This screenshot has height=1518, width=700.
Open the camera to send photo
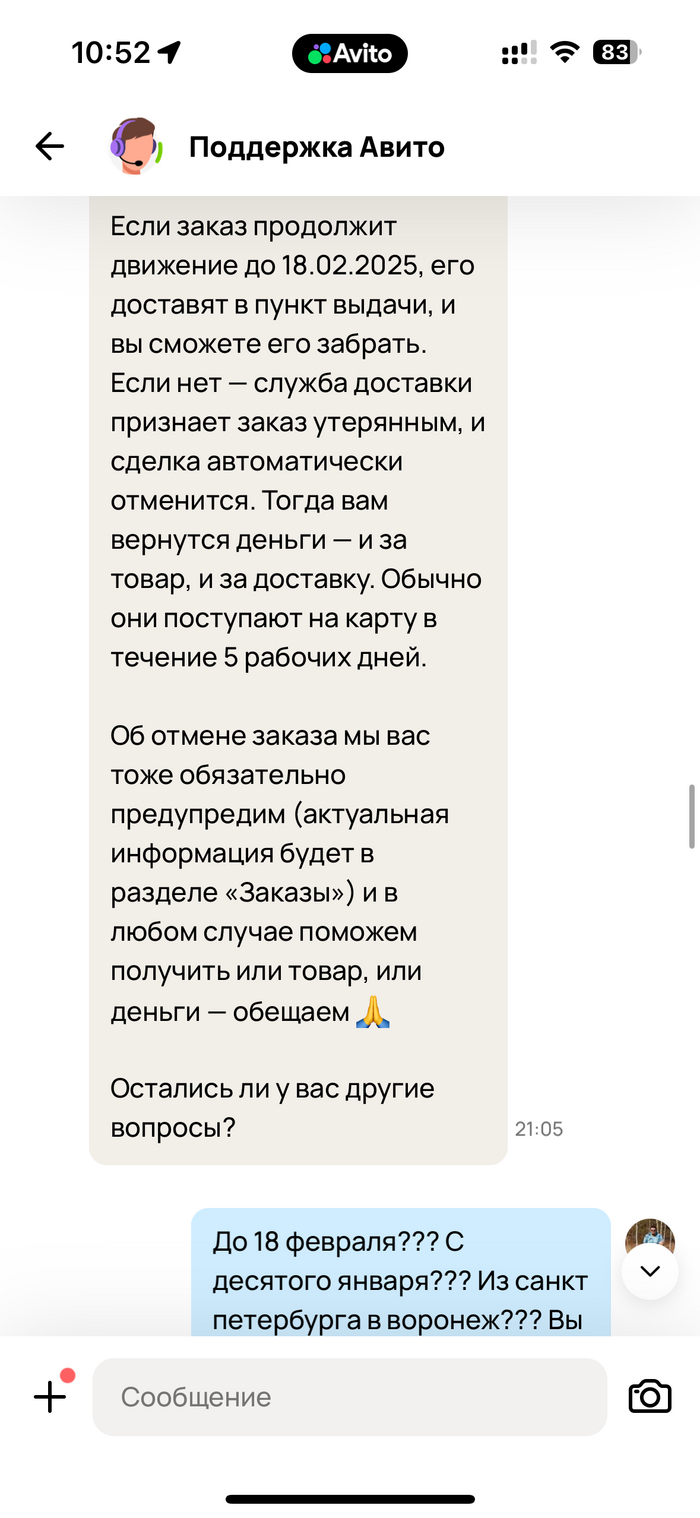click(x=650, y=1396)
